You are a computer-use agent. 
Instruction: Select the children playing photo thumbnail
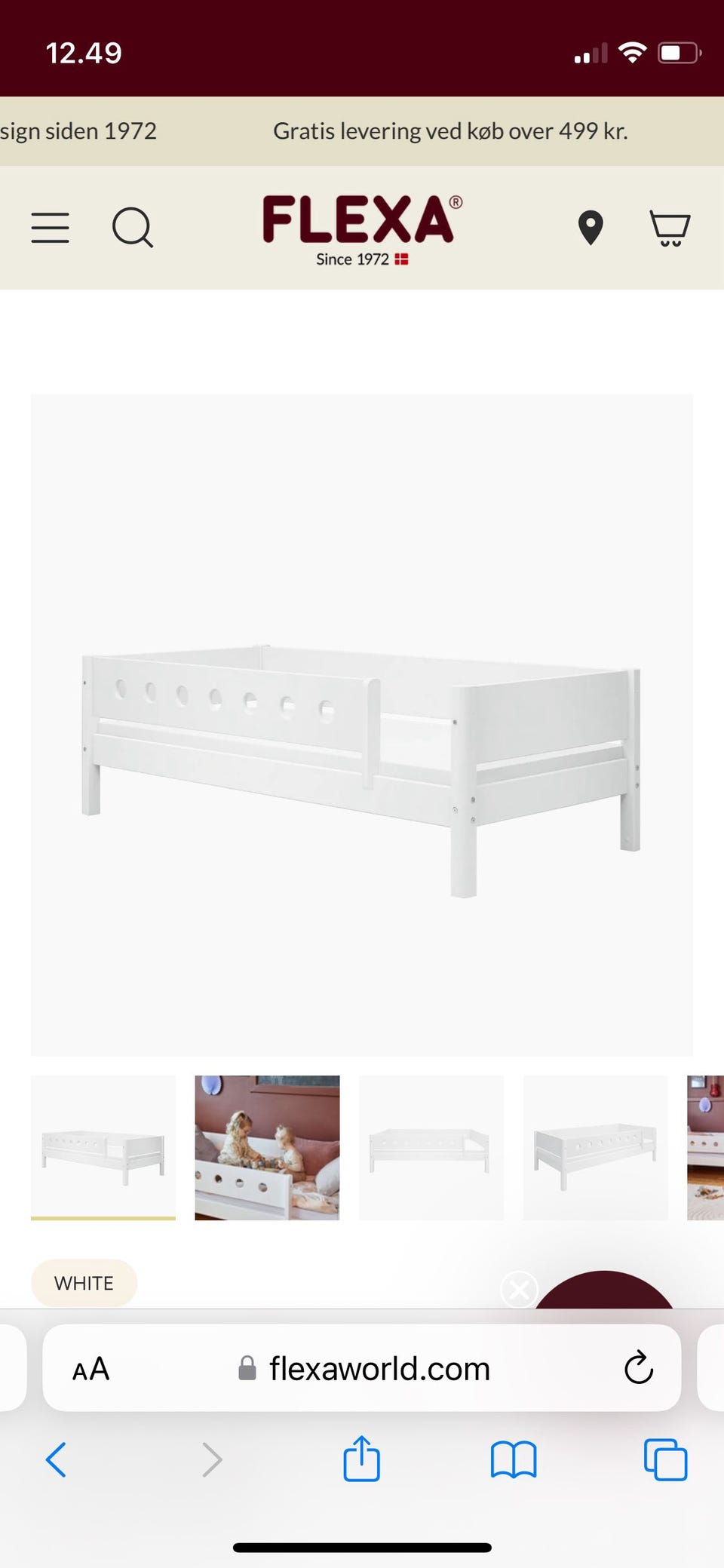click(267, 1147)
